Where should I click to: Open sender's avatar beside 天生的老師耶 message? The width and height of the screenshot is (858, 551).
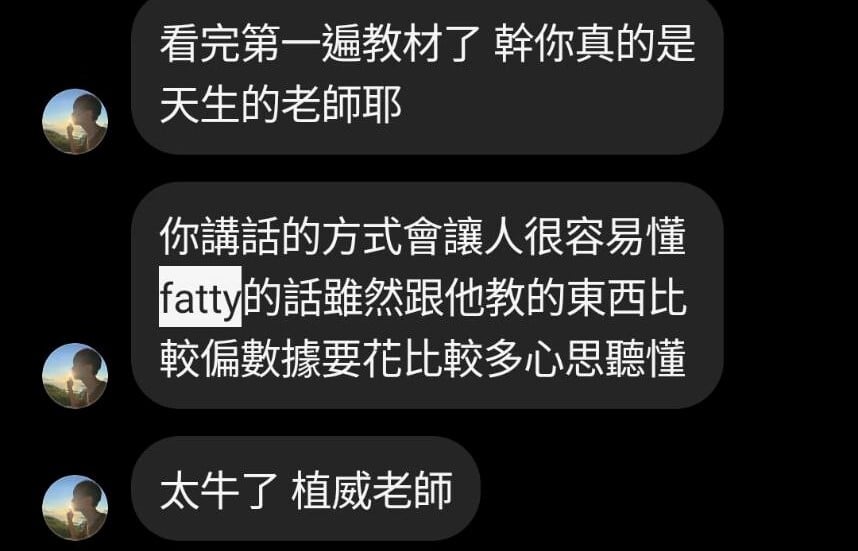pos(74,121)
